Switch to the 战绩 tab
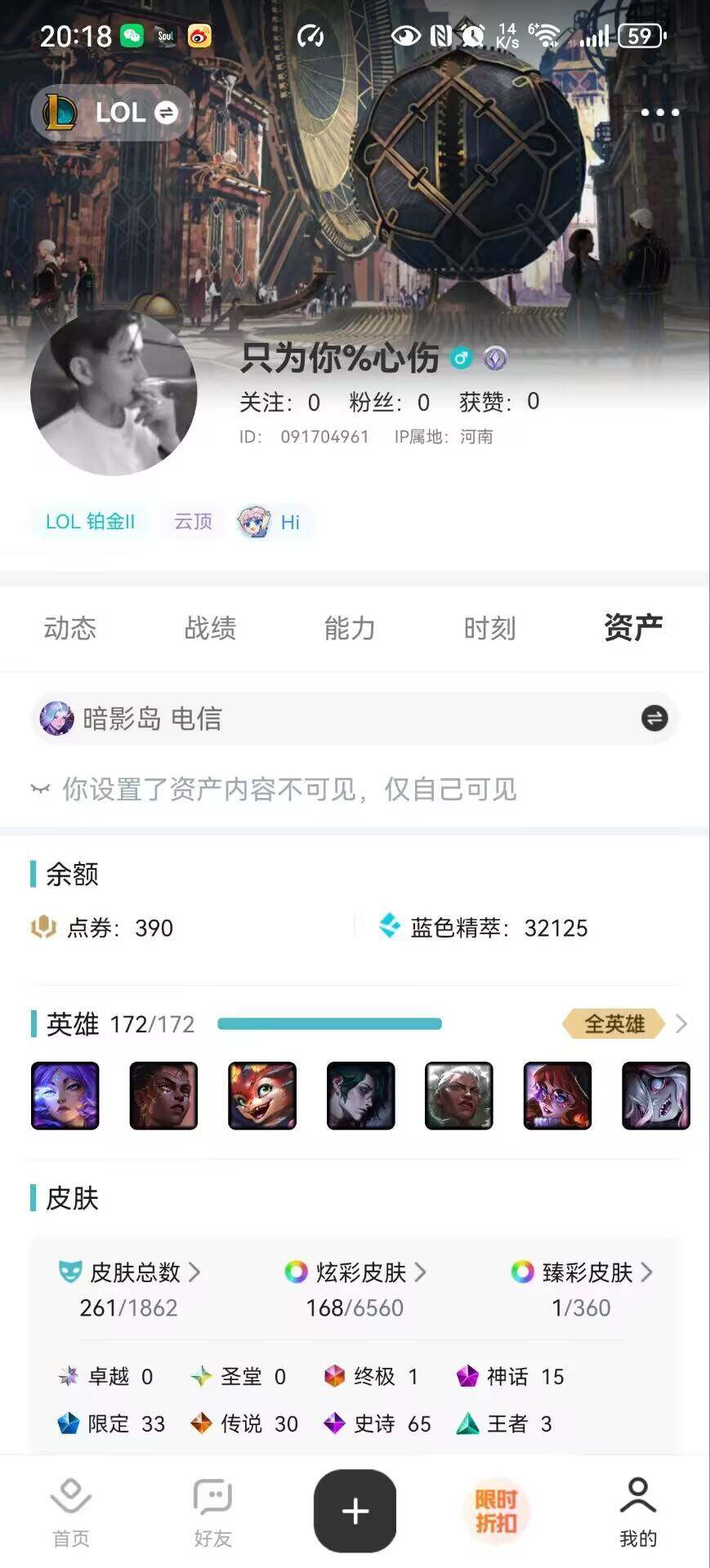Viewport: 710px width, 1568px height. [210, 628]
